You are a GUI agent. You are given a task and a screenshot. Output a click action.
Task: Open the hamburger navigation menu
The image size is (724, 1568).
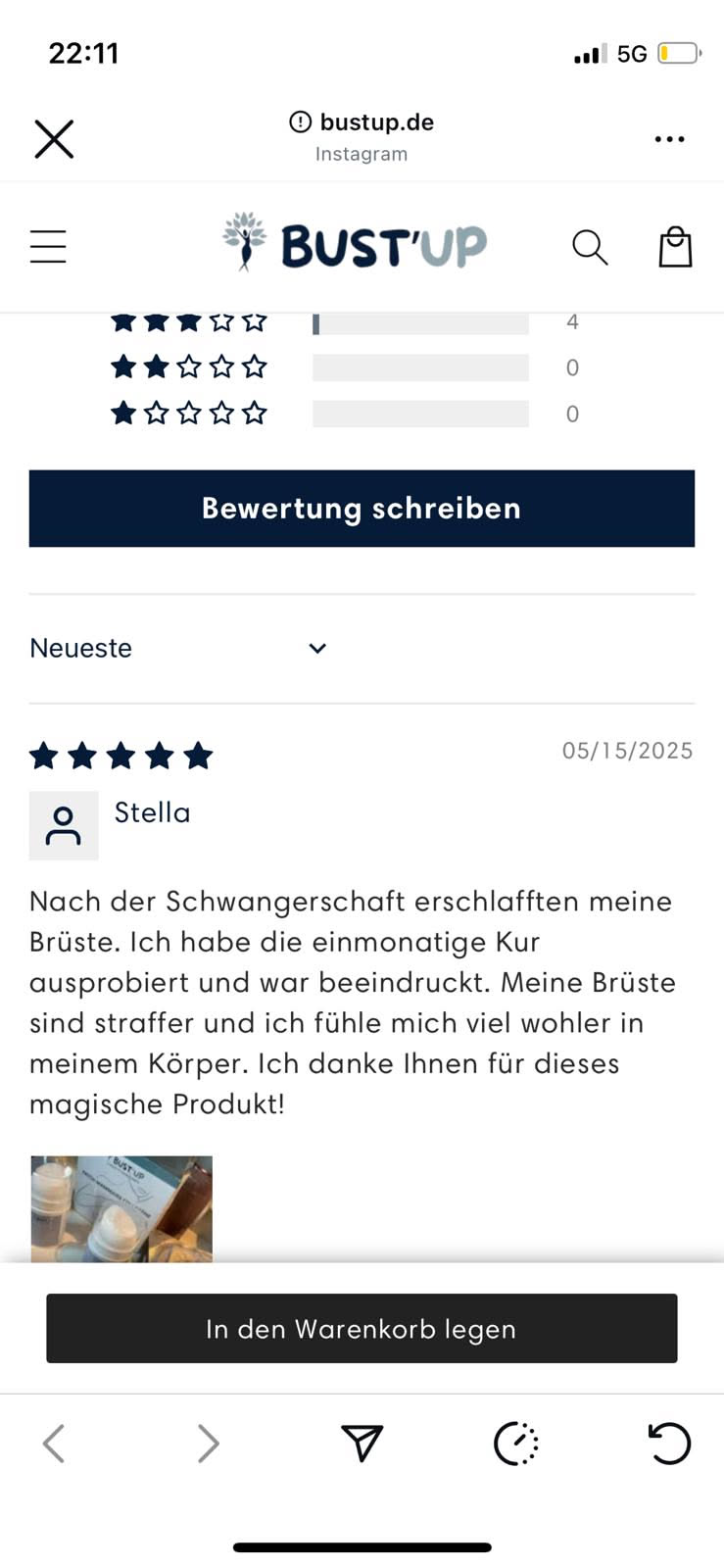[x=48, y=246]
